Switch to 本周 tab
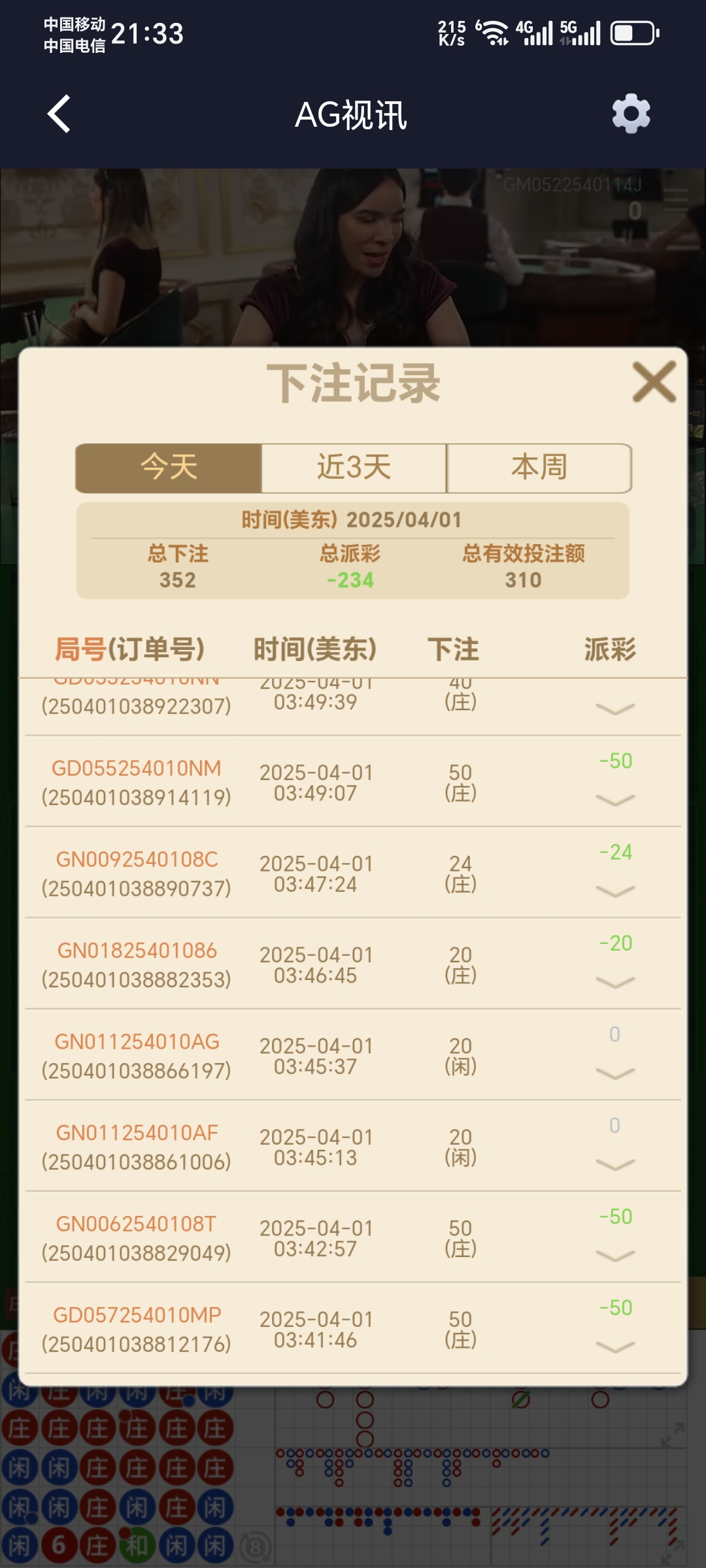Viewport: 706px width, 1568px height. point(539,468)
